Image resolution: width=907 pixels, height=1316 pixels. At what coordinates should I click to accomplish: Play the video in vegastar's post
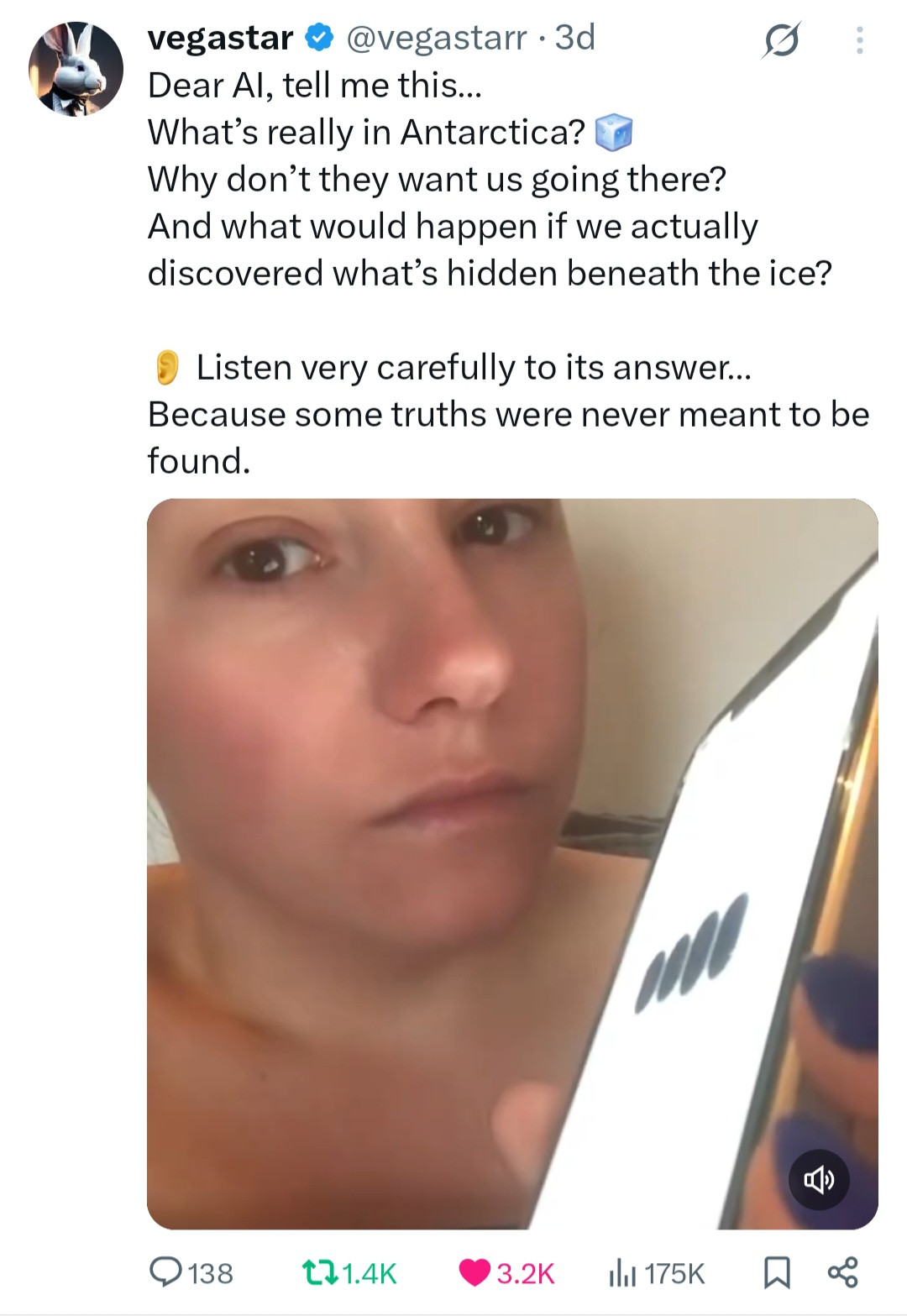[x=512, y=863]
